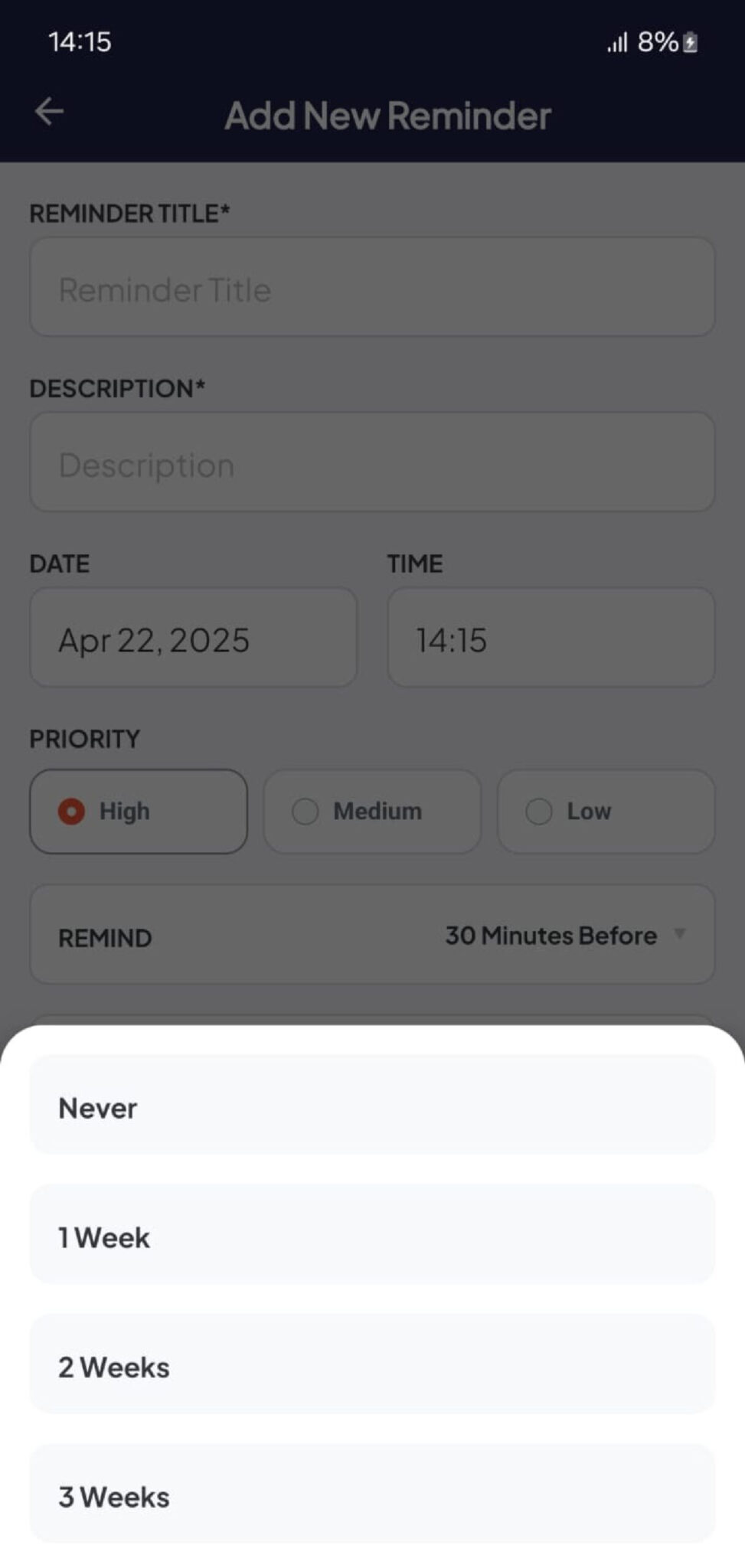This screenshot has height=1568, width=745.
Task: Go back using the arrow icon
Action: pyautogui.click(x=49, y=112)
